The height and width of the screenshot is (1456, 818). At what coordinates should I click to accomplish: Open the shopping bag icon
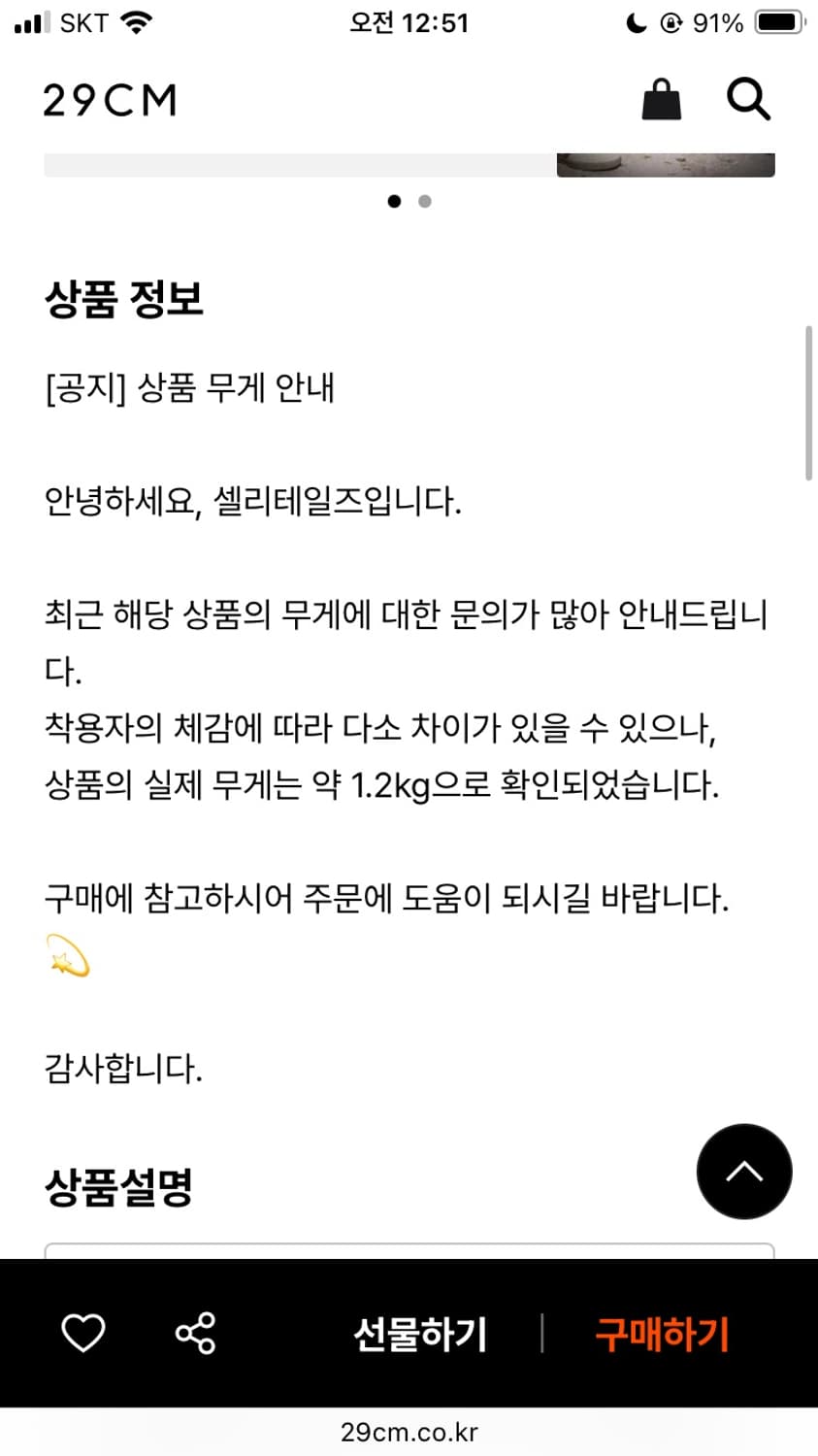[x=662, y=98]
